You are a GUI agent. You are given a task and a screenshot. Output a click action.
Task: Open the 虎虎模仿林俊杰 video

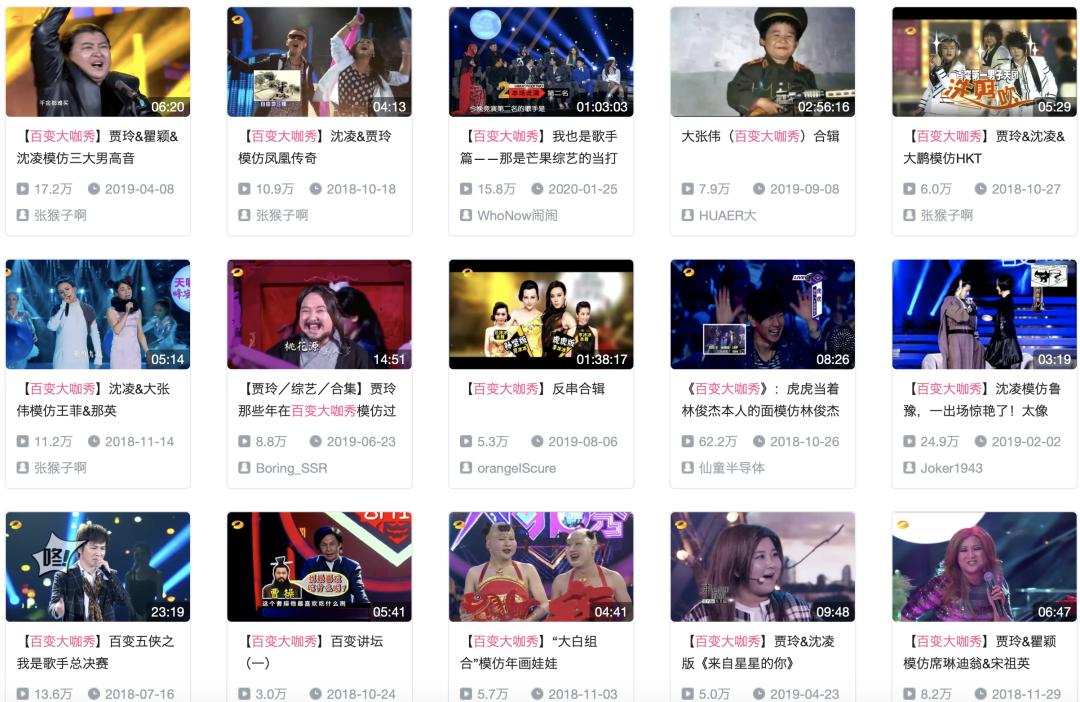(x=762, y=314)
